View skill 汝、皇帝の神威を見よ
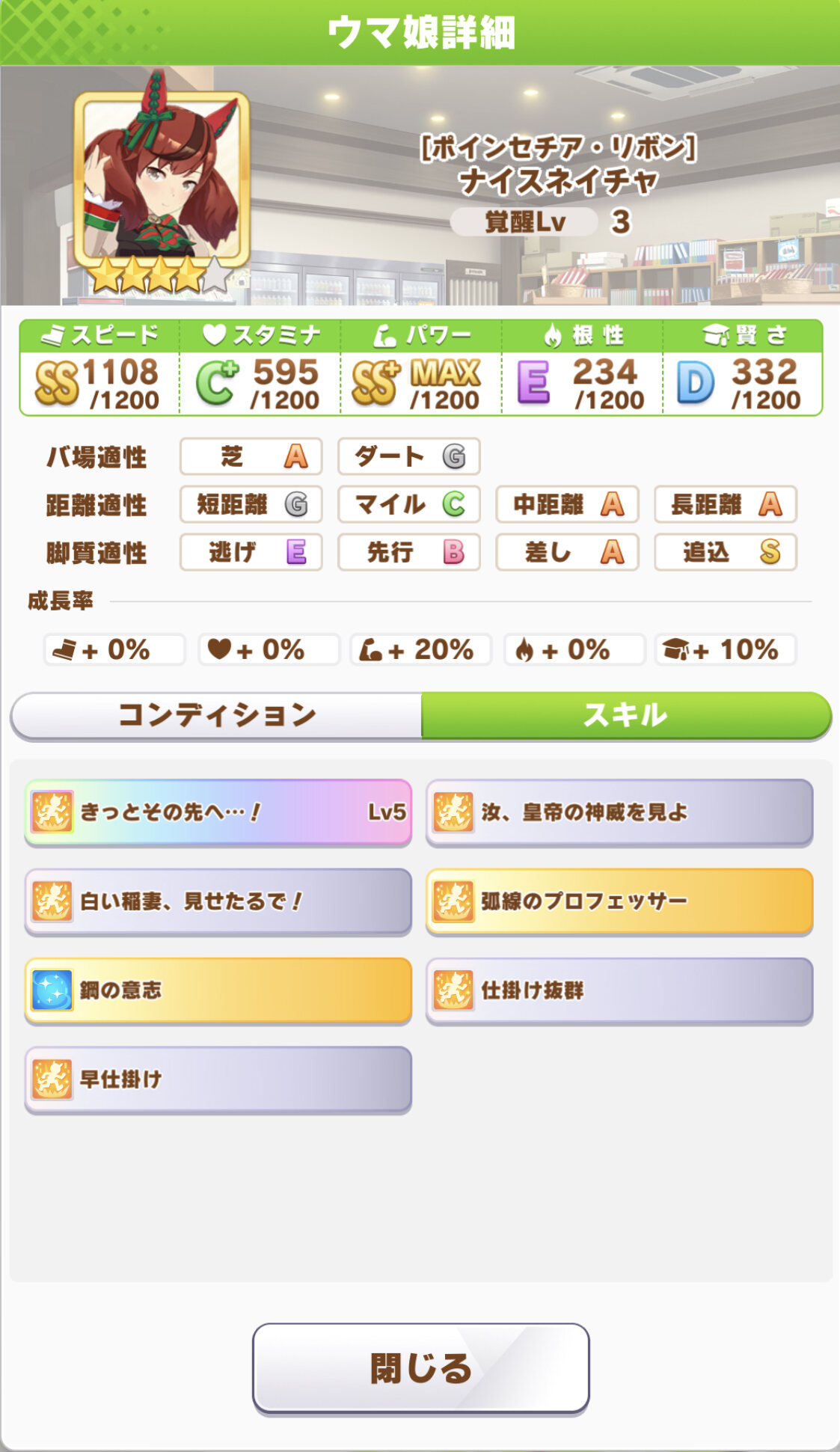 click(x=619, y=812)
